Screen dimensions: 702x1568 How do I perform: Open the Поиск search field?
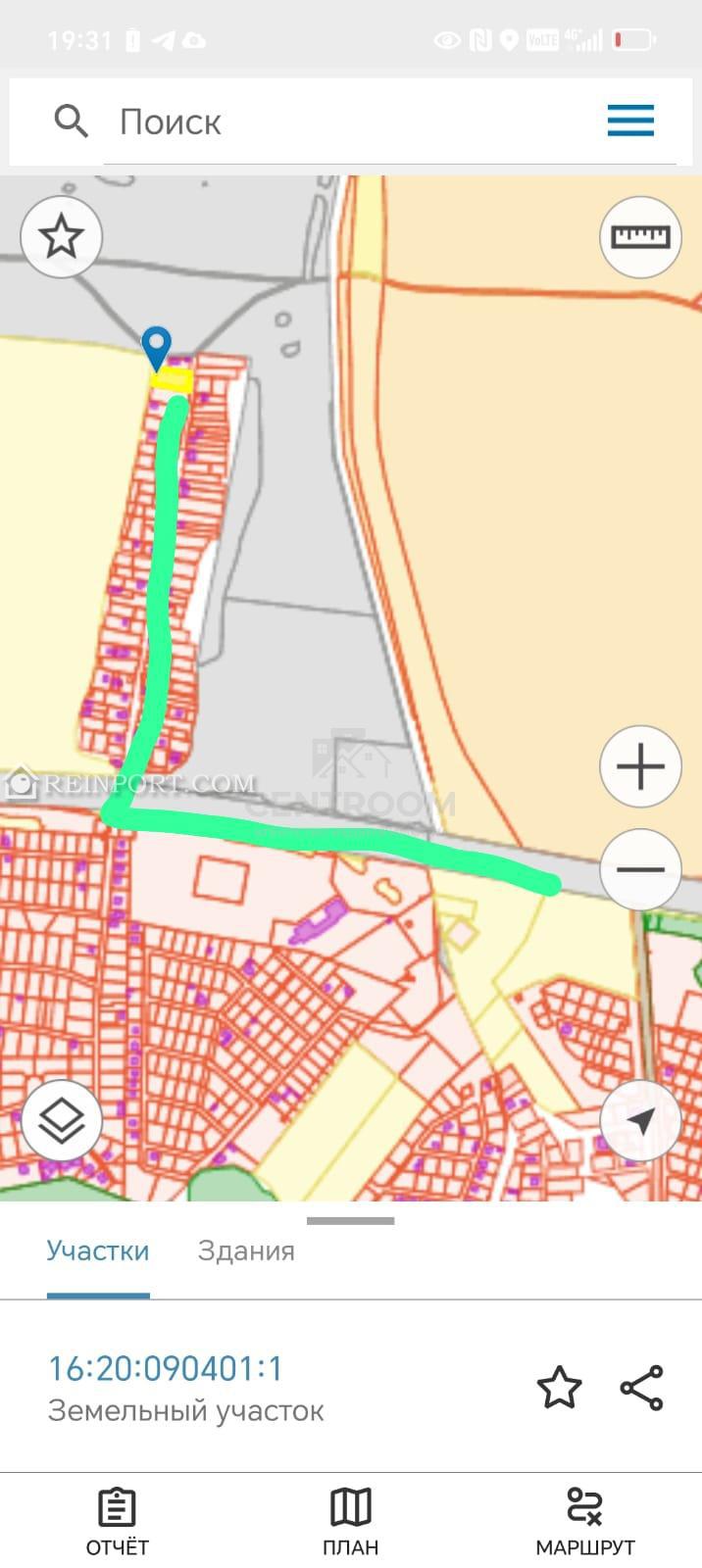coord(353,122)
